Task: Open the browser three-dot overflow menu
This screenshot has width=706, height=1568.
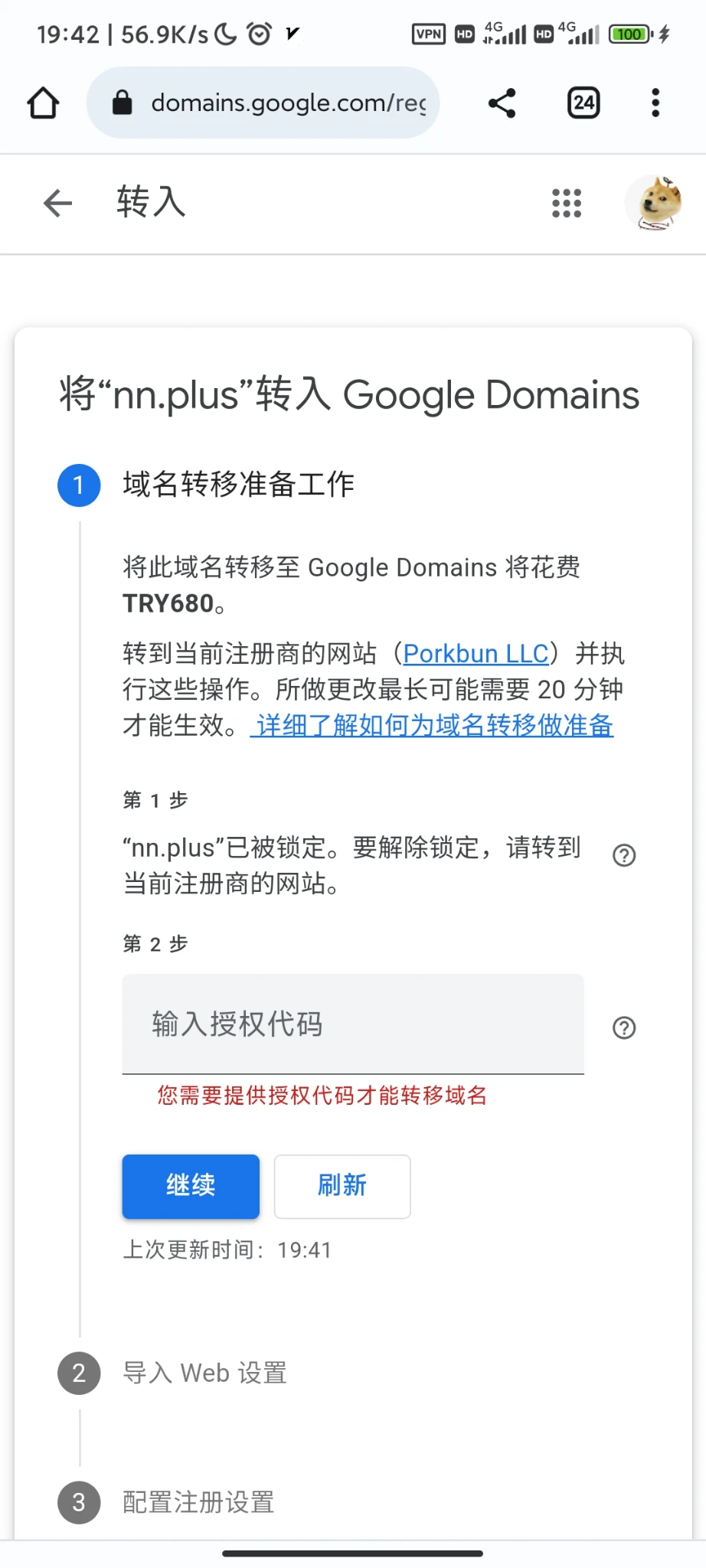Action: tap(655, 103)
